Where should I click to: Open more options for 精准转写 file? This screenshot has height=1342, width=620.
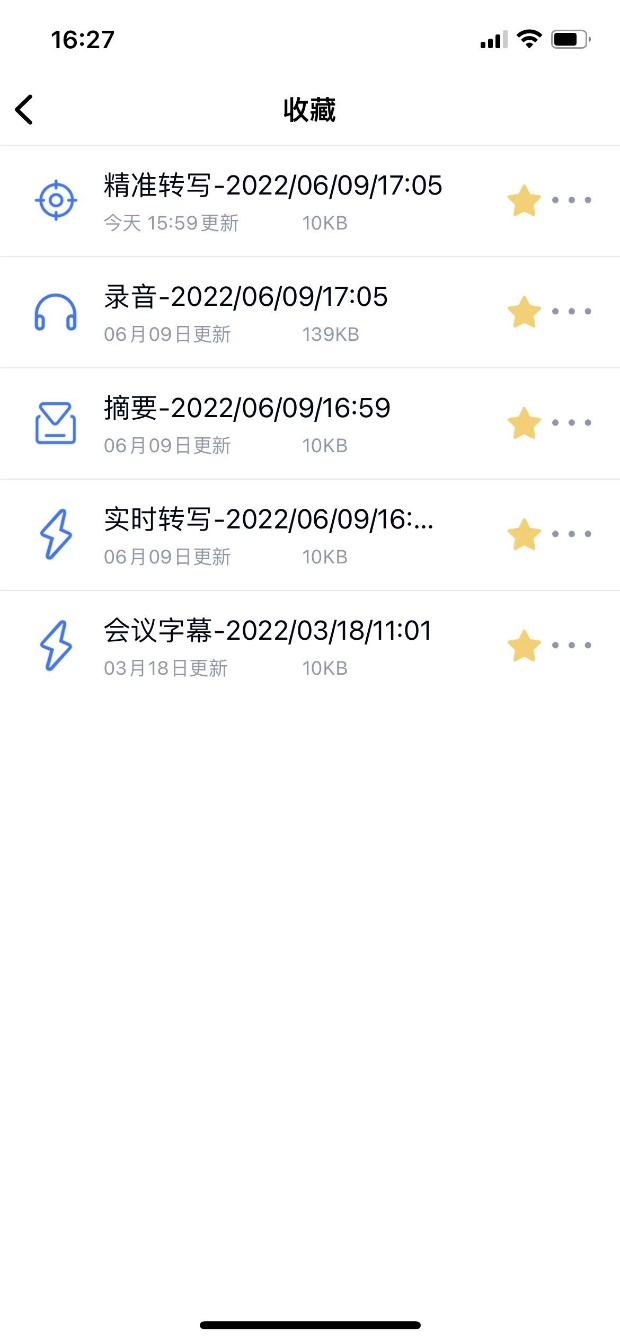point(572,200)
